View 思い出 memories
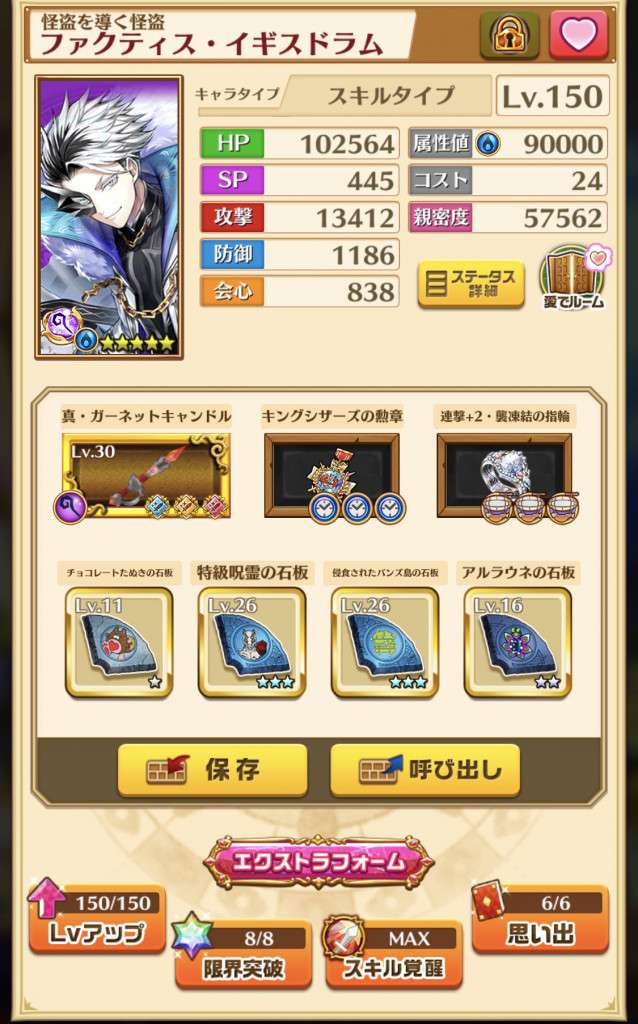This screenshot has width=638, height=1024. pyautogui.click(x=540, y=920)
